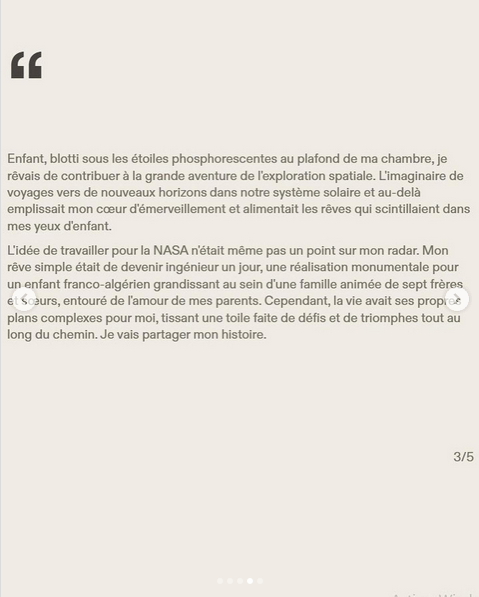Image resolution: width=479 pixels, height=597 pixels.
Task: Jump to the first page indicator dot
Action: (220, 581)
